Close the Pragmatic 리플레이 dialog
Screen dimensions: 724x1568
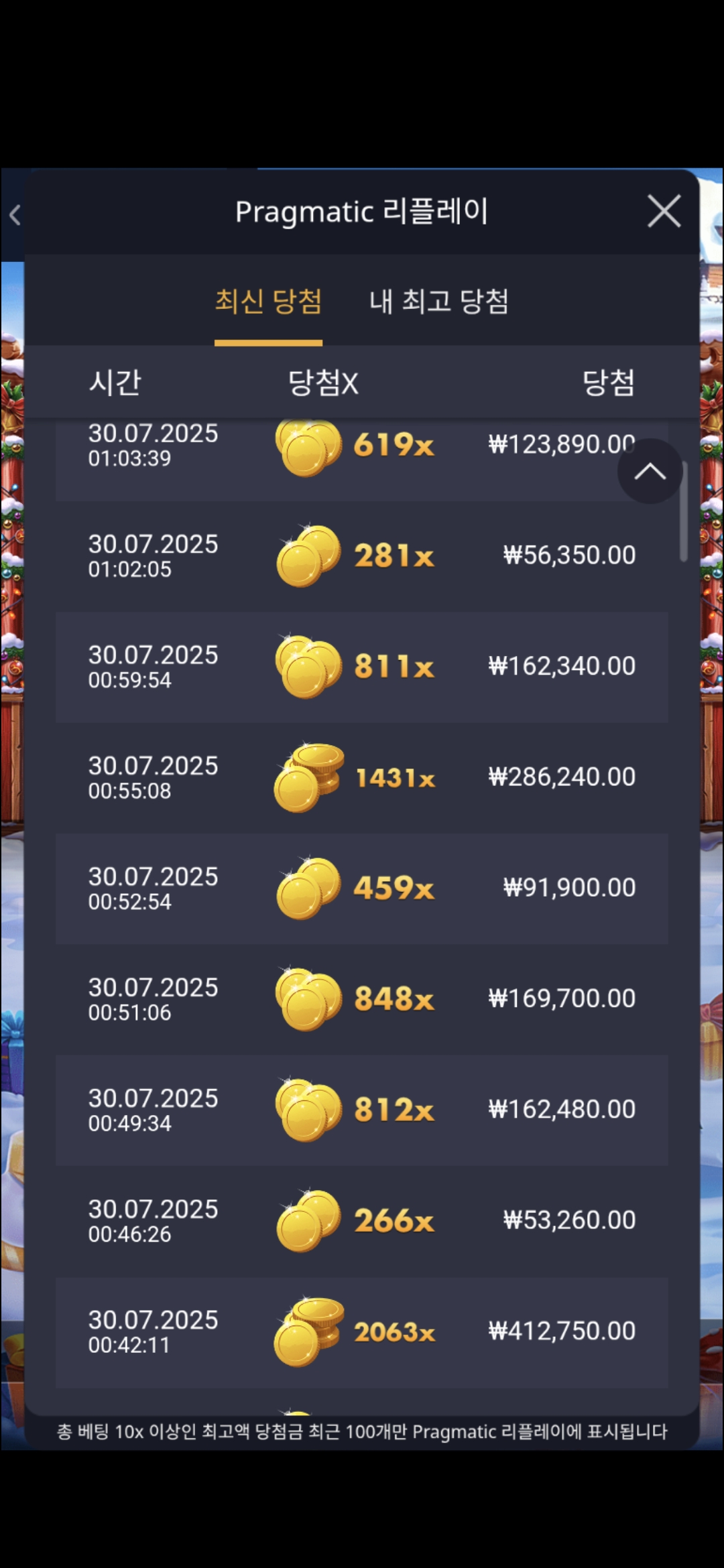click(x=664, y=212)
